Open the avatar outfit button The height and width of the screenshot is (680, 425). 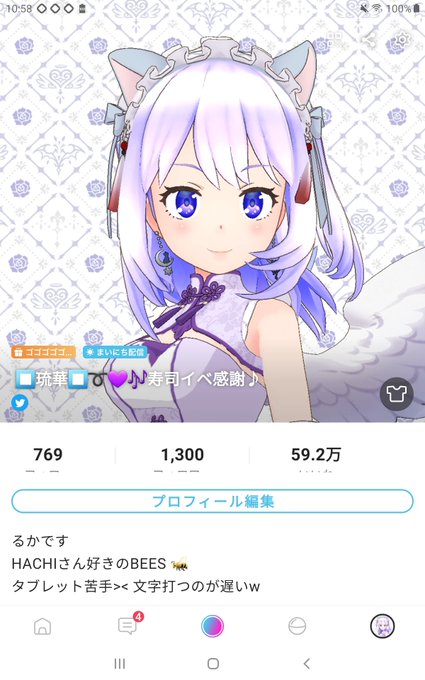tap(396, 394)
